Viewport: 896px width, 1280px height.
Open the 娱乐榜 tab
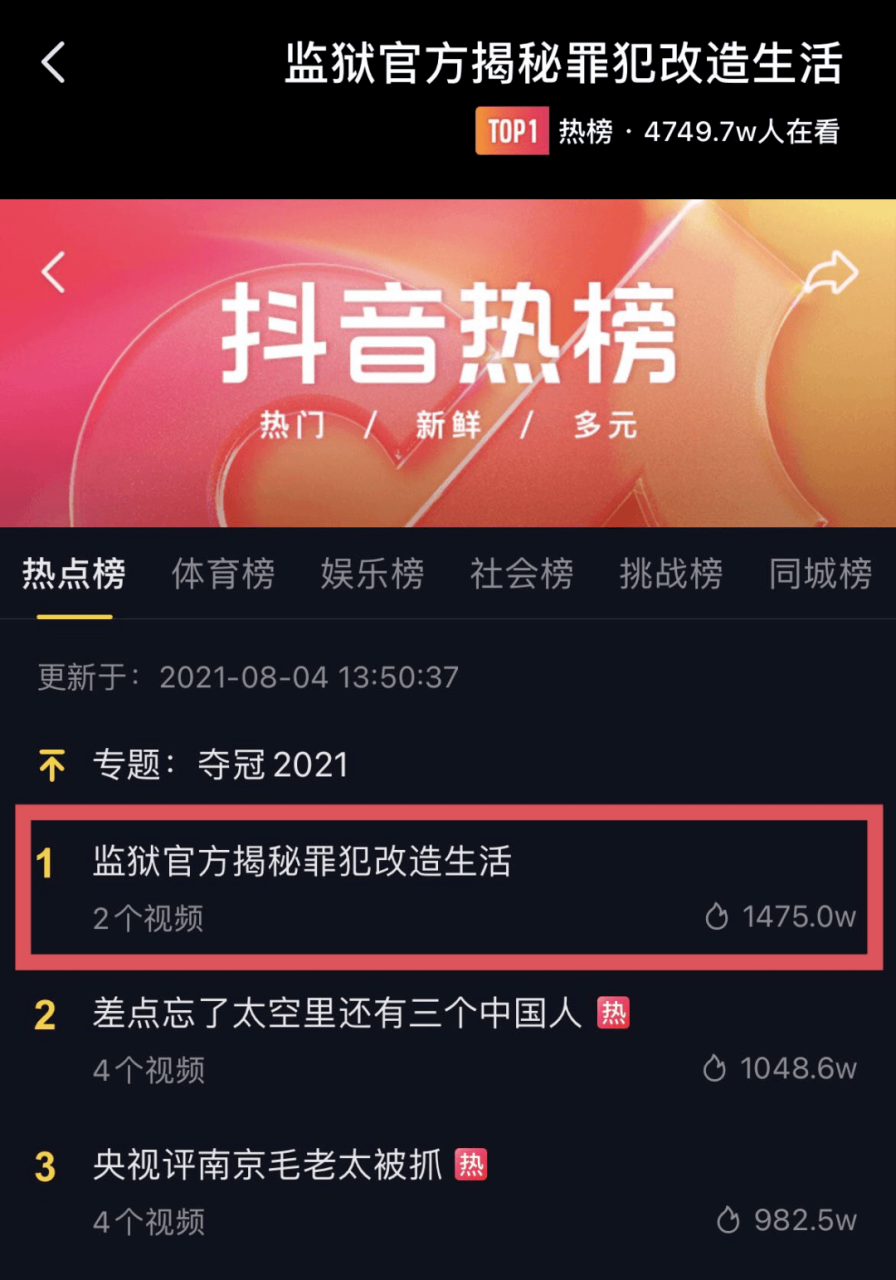(372, 574)
